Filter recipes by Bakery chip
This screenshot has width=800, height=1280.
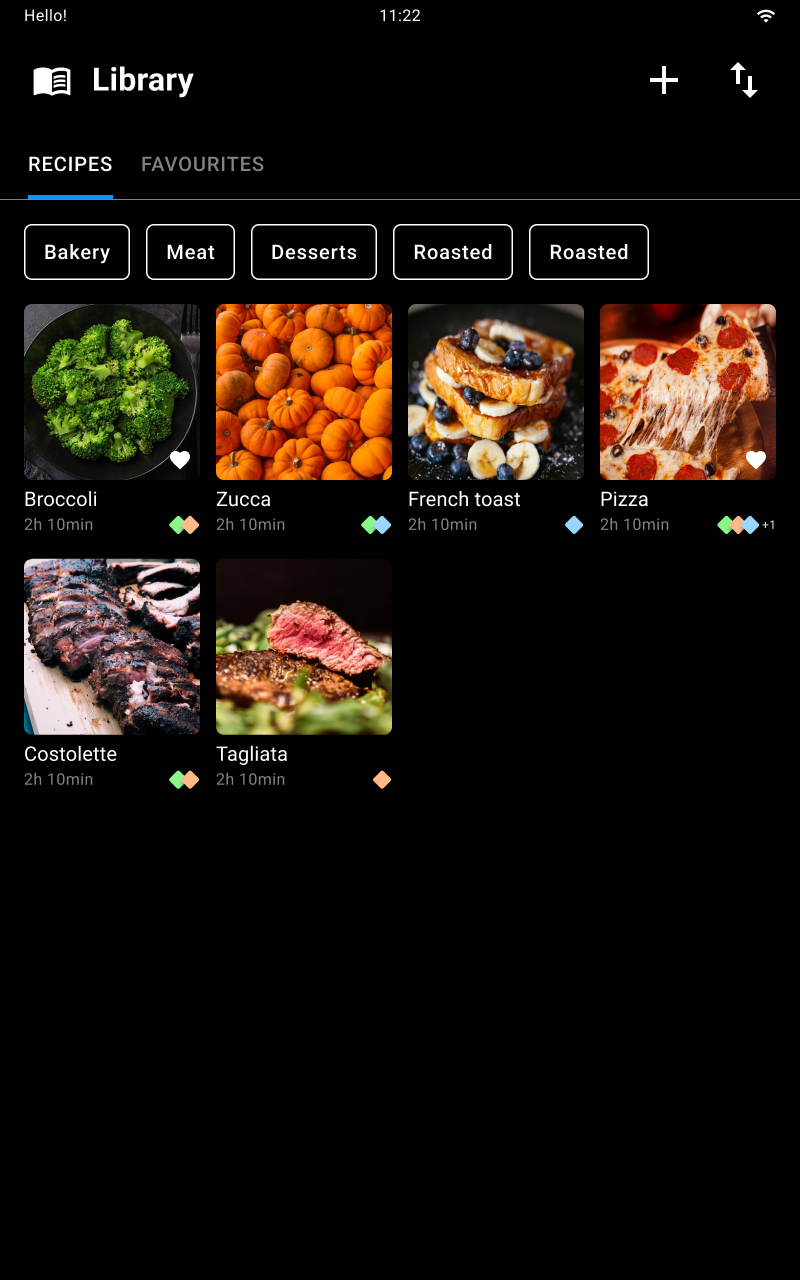(77, 252)
